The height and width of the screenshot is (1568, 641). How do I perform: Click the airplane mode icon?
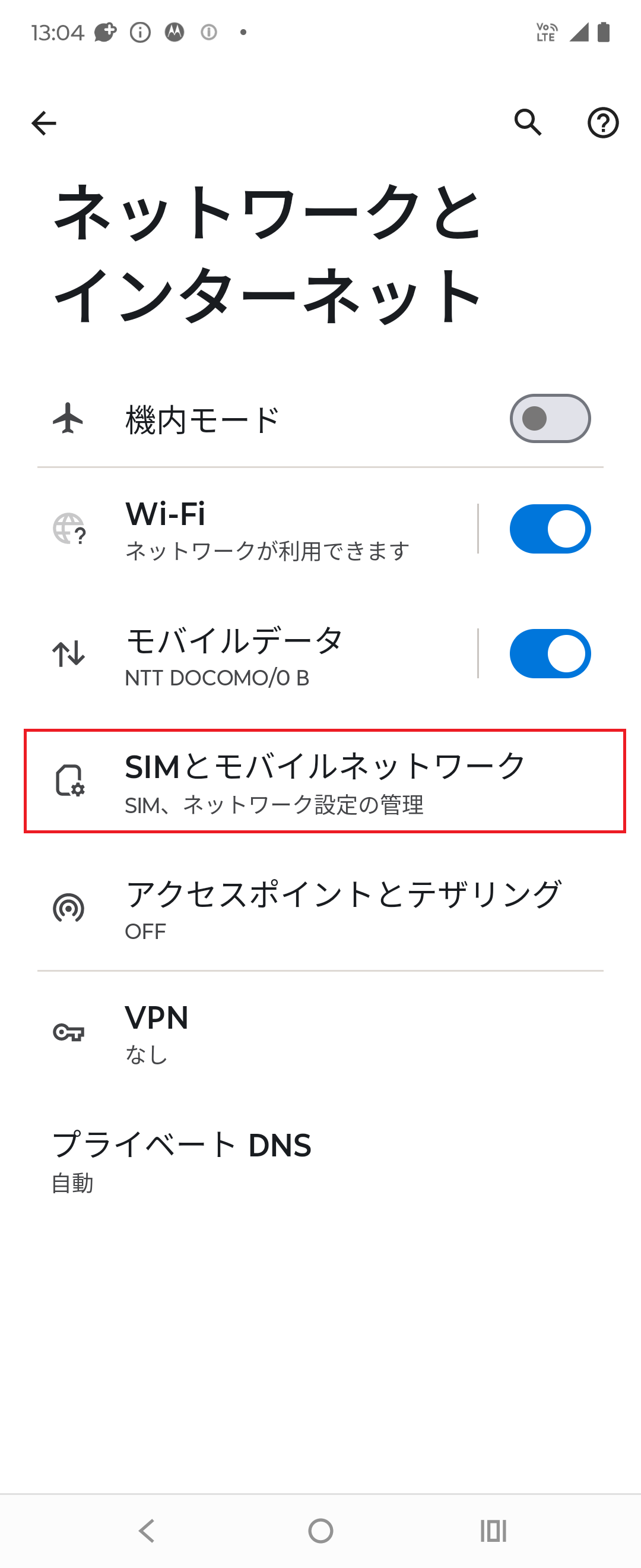coord(69,418)
